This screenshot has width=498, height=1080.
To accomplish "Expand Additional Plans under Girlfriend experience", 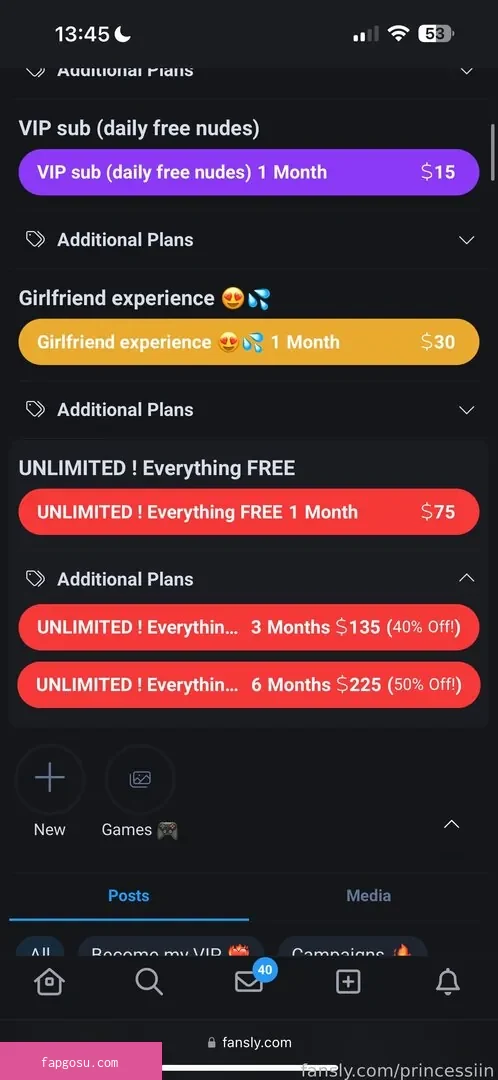I will click(249, 410).
